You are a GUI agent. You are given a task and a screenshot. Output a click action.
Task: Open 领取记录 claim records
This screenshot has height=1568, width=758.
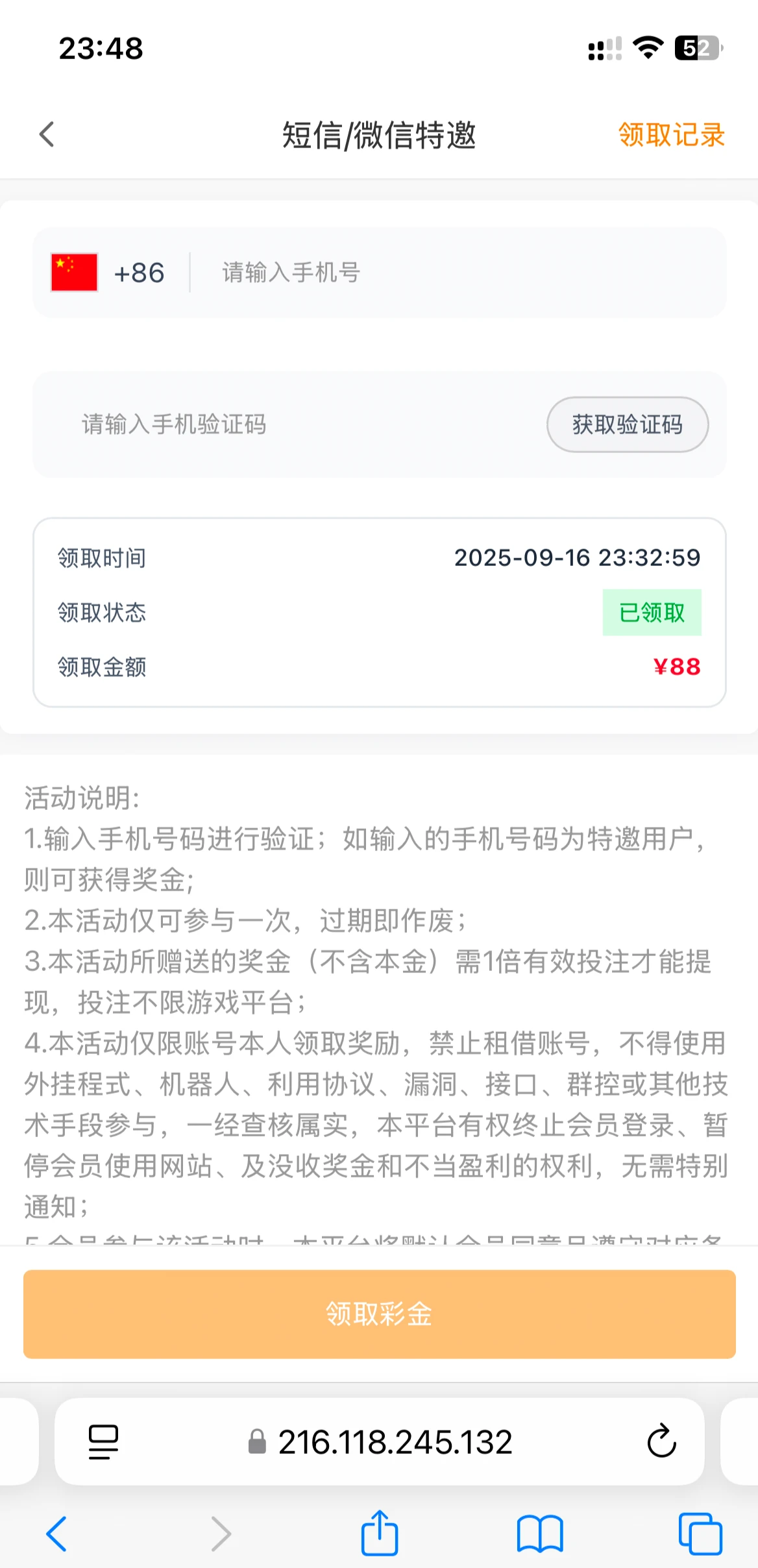(x=671, y=135)
